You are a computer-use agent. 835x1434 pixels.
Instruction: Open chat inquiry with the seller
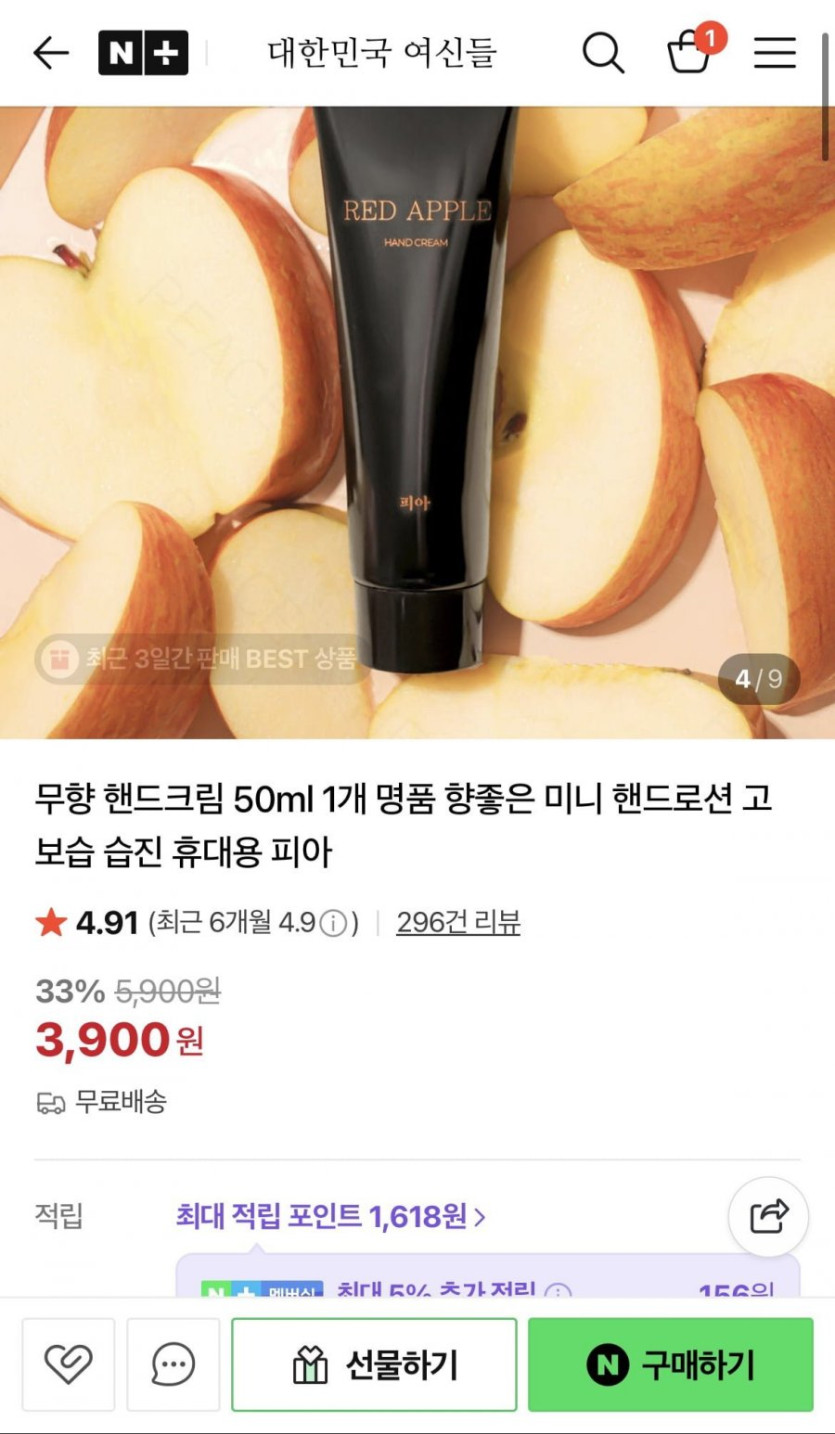click(173, 1364)
